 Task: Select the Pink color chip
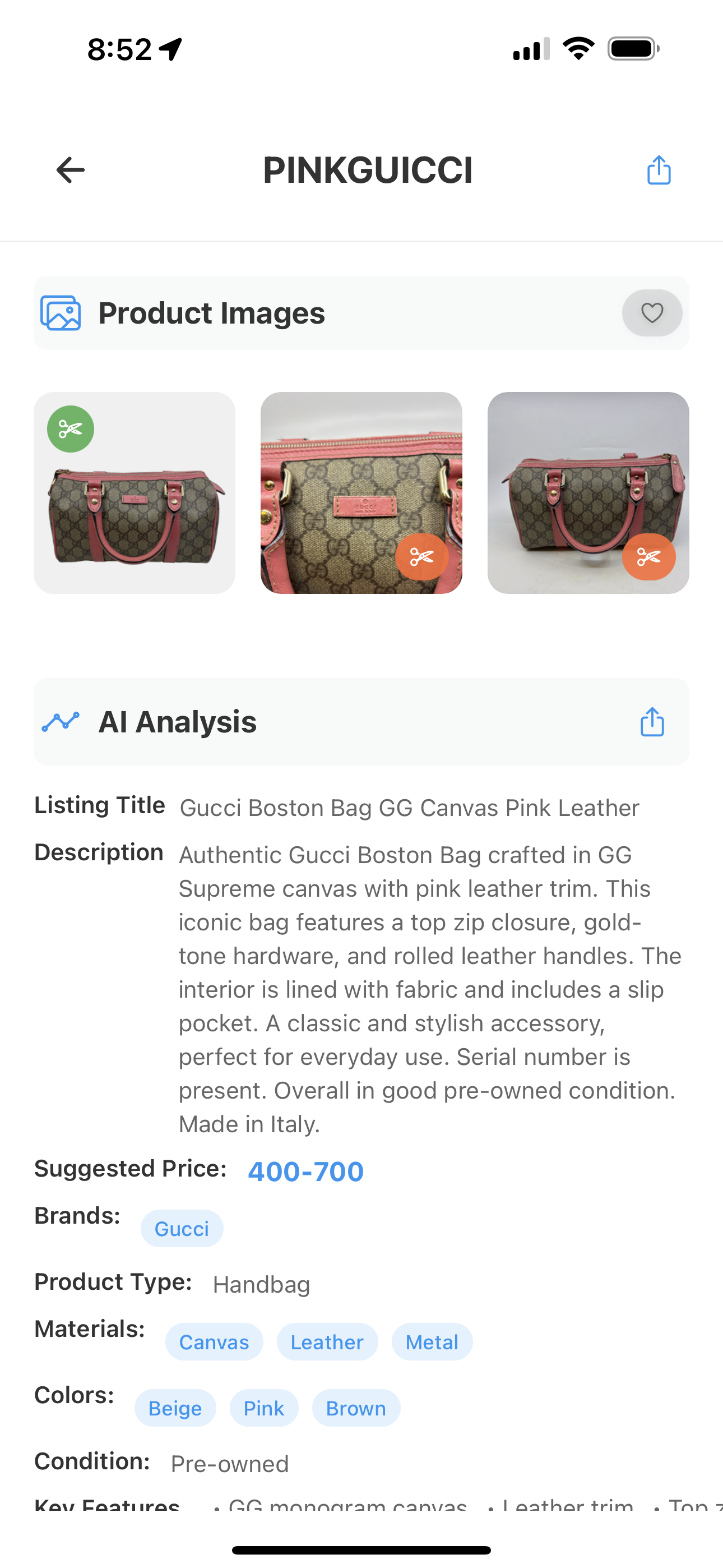(263, 1408)
